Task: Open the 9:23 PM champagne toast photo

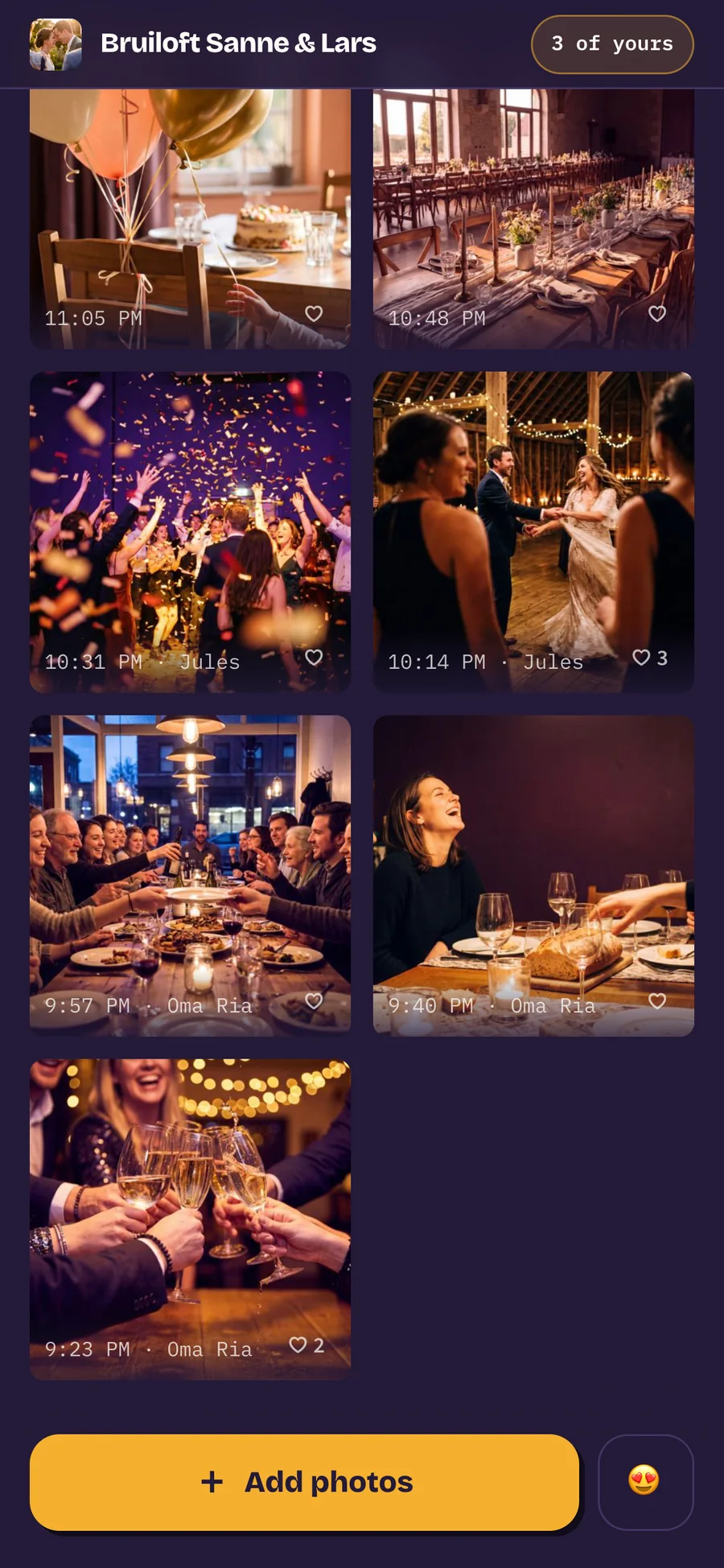Action: point(190,1219)
